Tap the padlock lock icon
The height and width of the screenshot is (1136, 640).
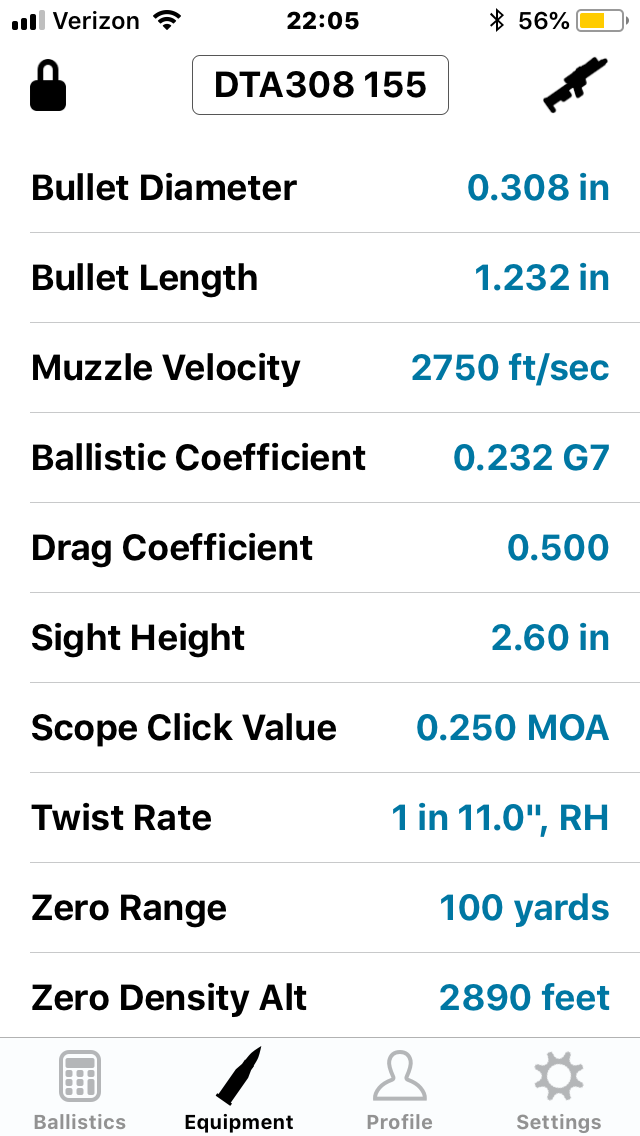click(48, 86)
